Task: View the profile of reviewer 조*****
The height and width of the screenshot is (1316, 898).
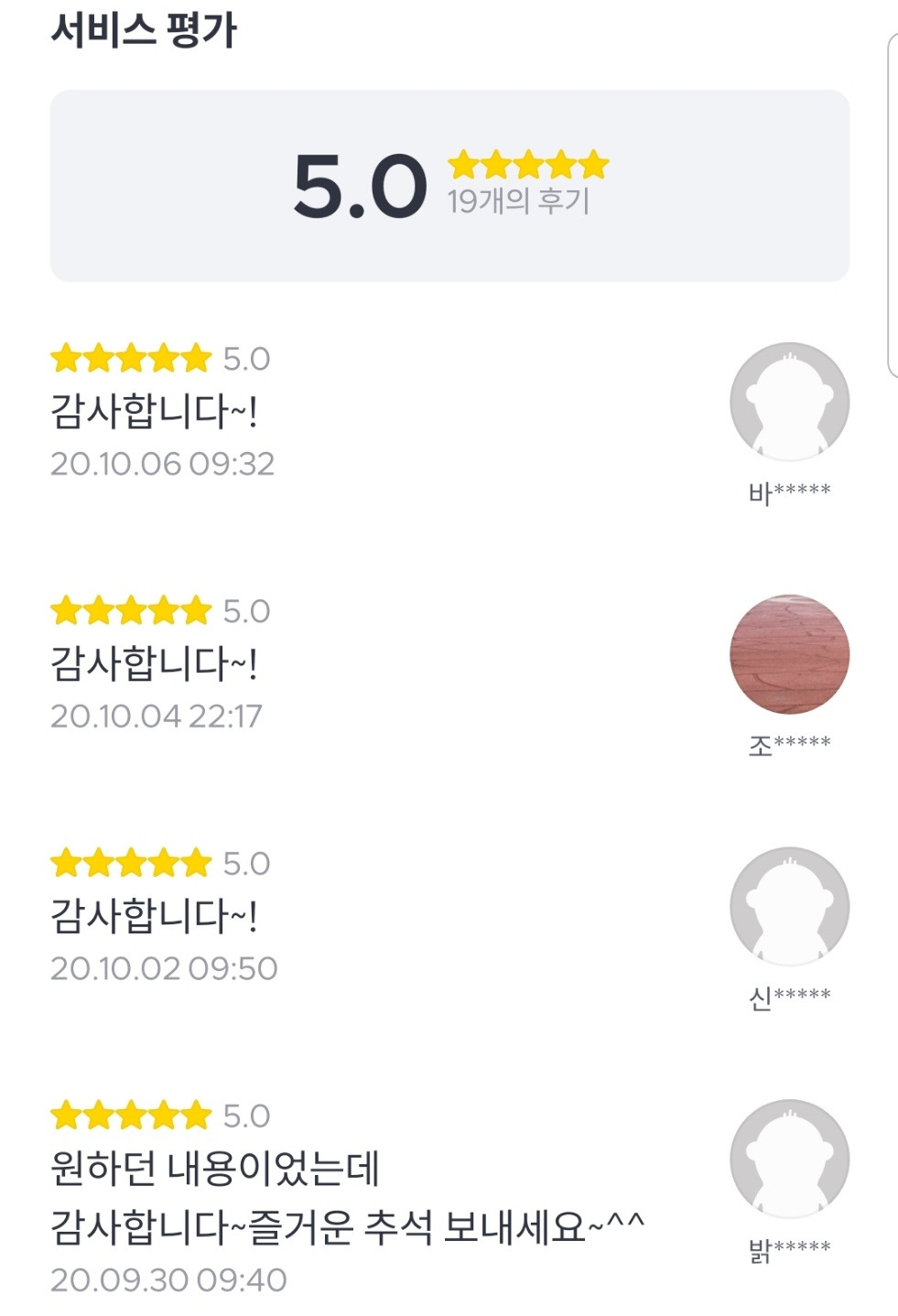Action: click(x=789, y=654)
